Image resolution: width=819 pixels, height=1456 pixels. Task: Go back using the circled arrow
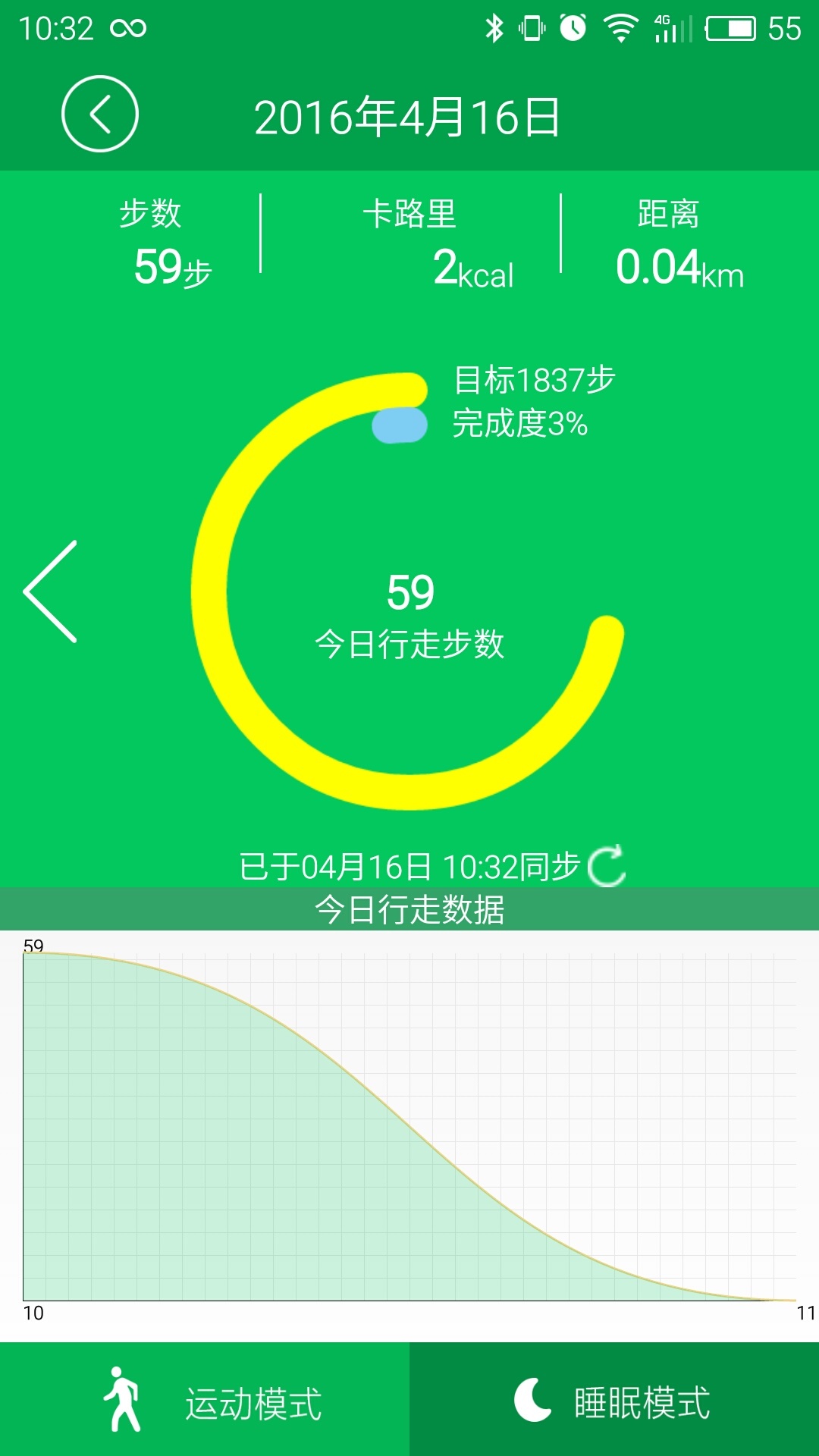point(99,115)
